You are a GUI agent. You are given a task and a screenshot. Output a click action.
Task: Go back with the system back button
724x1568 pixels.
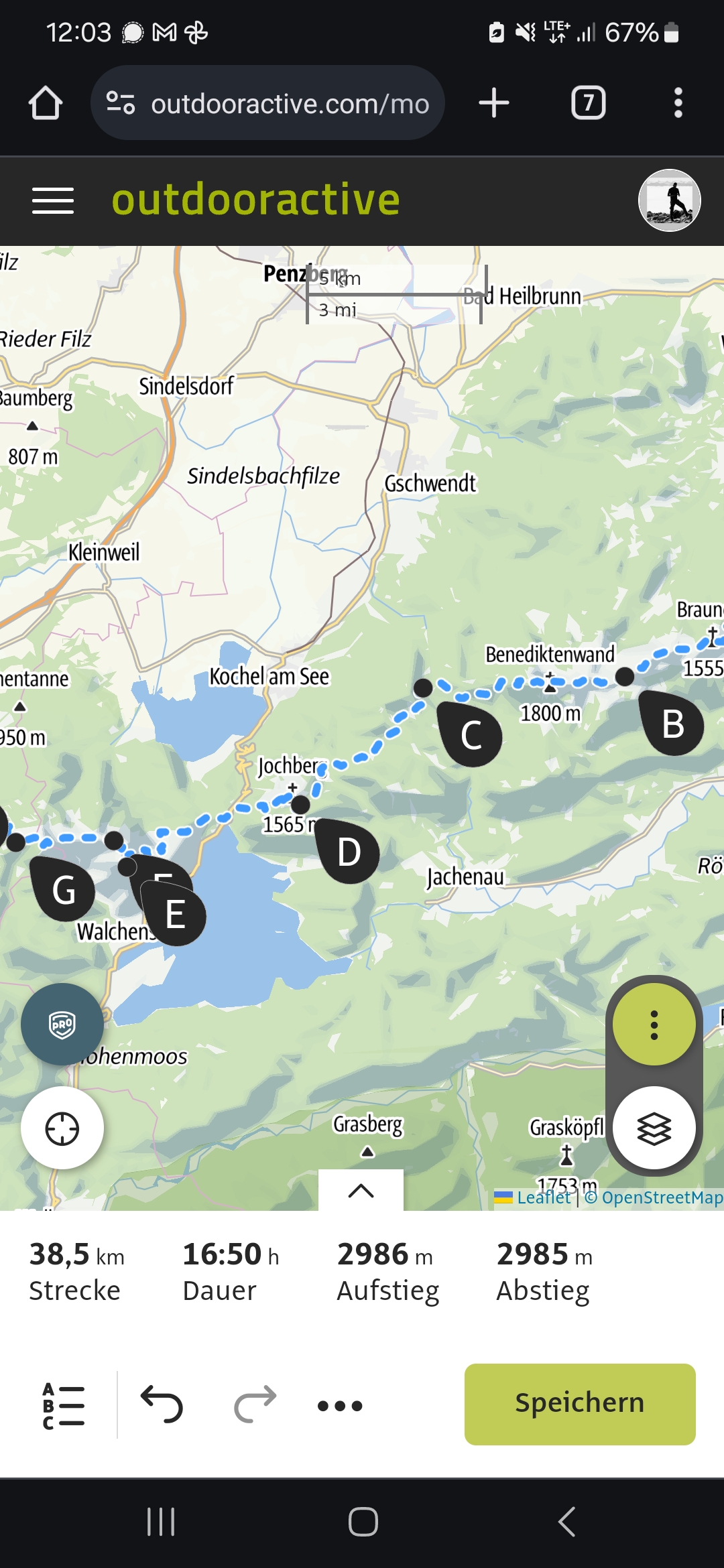pos(566,1522)
